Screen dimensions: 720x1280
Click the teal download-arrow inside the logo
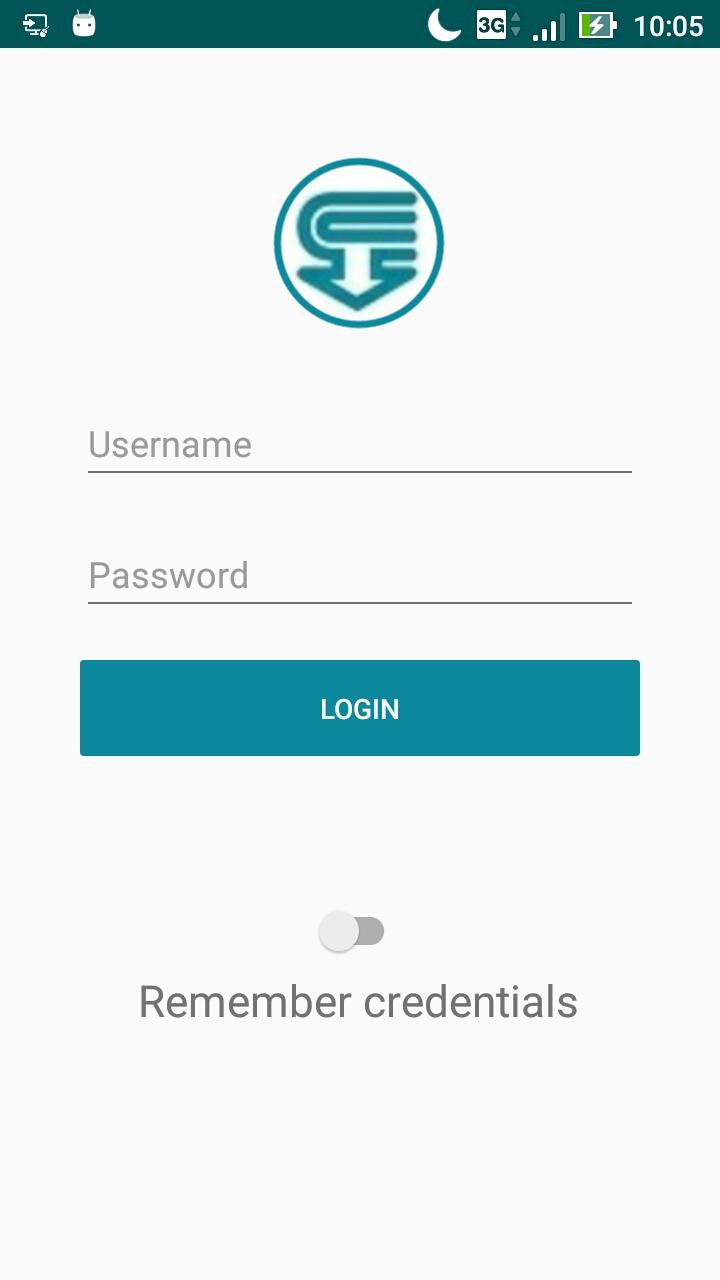click(x=359, y=280)
